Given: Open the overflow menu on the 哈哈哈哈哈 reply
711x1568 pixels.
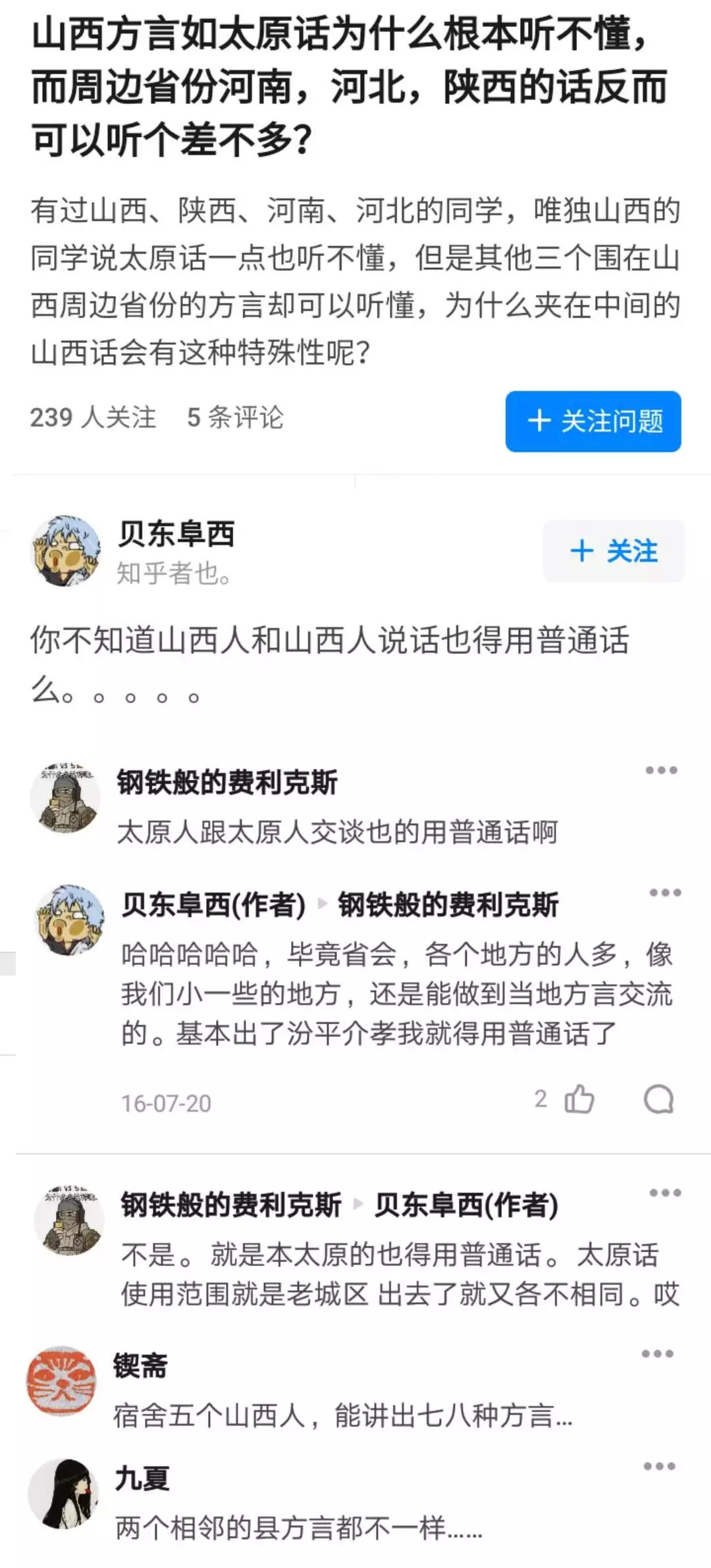Looking at the screenshot, I should (665, 893).
